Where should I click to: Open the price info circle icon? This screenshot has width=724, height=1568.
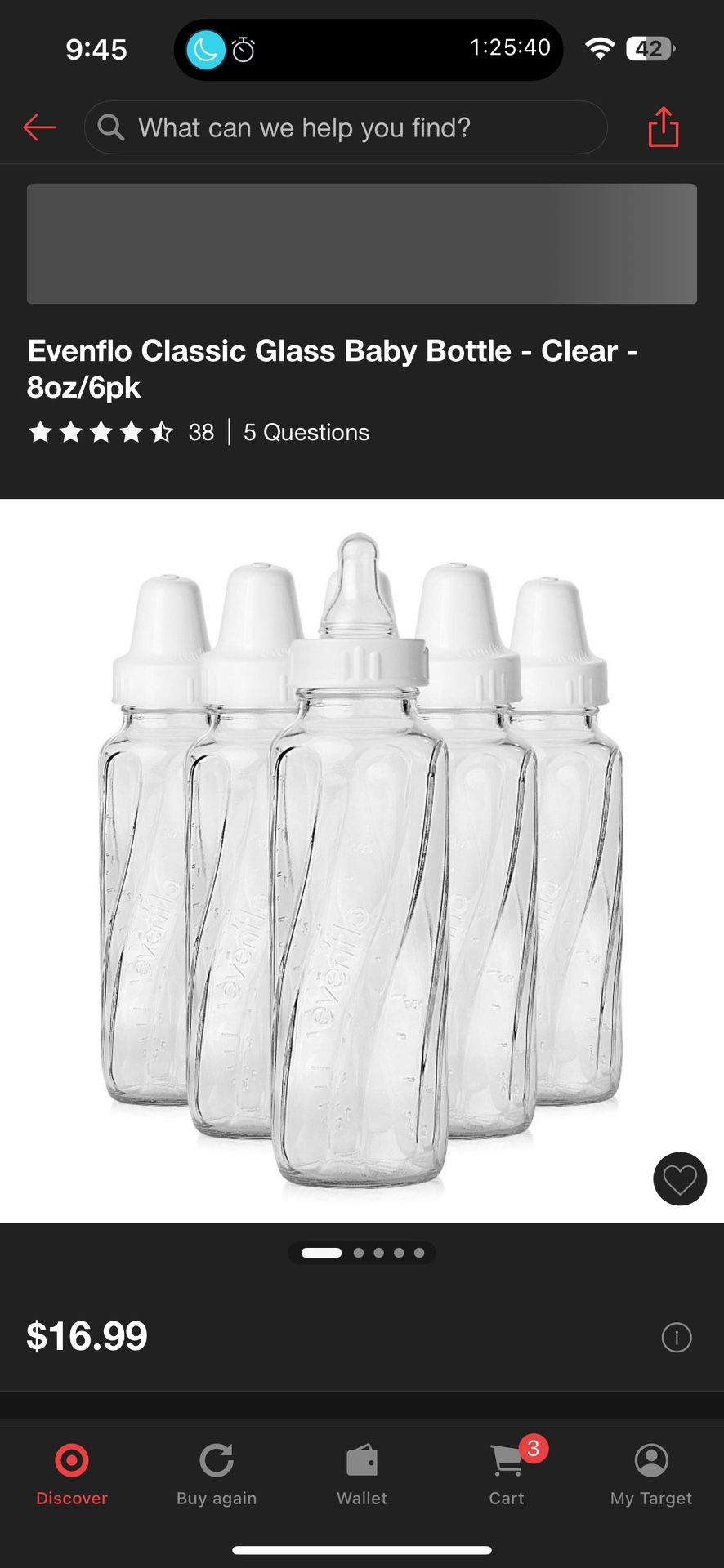pyautogui.click(x=677, y=1337)
